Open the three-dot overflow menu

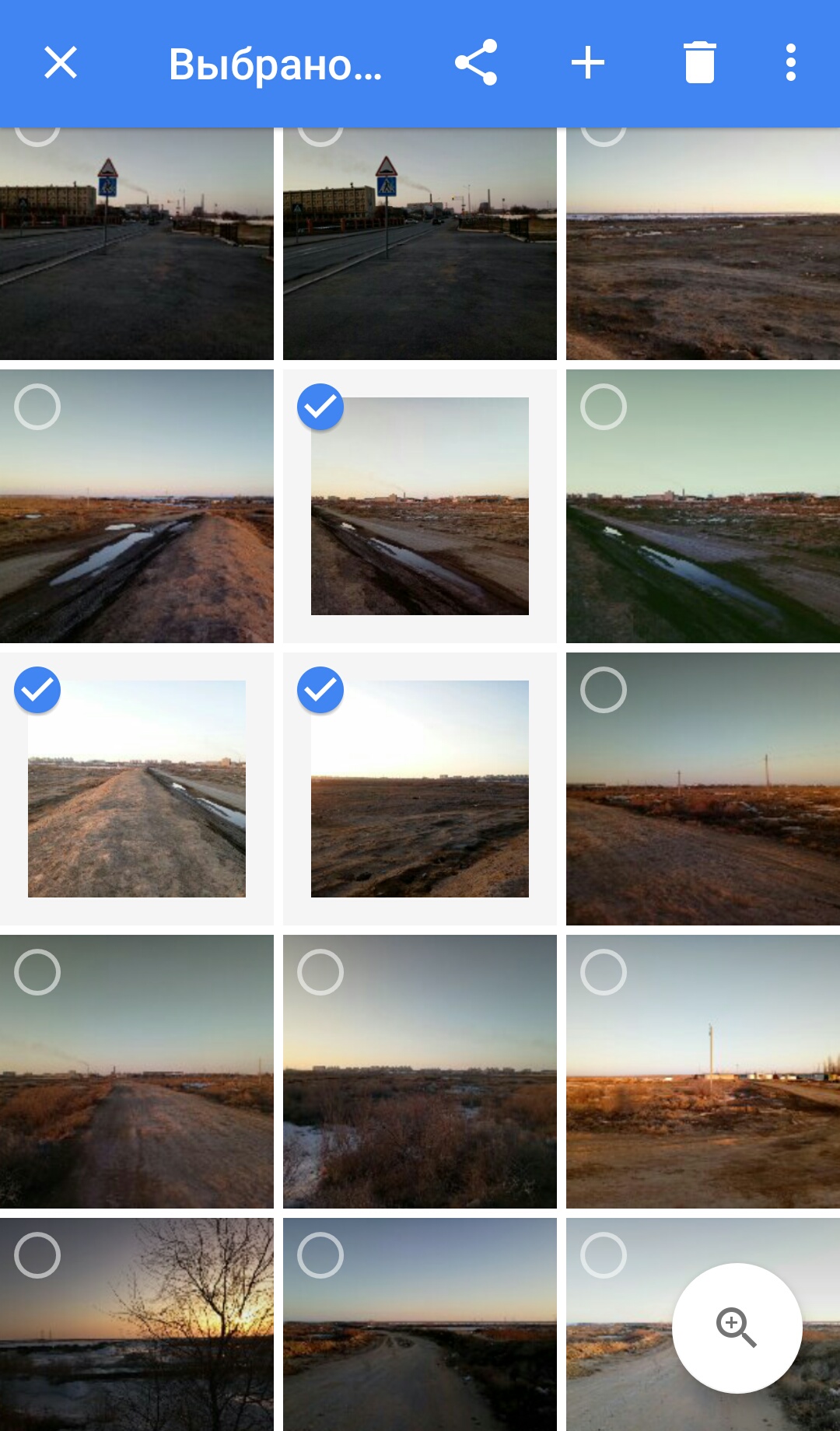(x=790, y=62)
